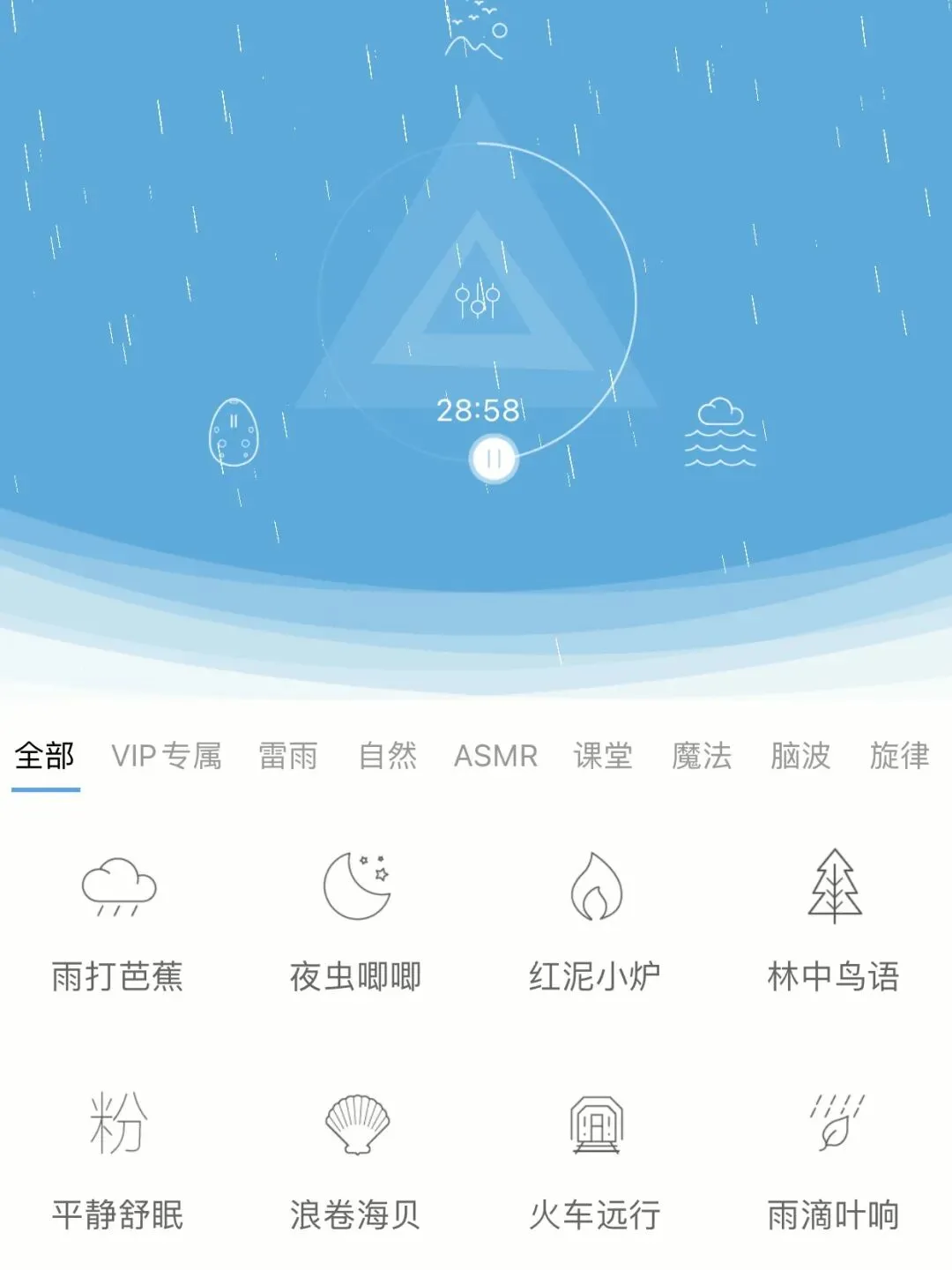
Task: Switch to the VIP专属 tab
Action: (167, 756)
